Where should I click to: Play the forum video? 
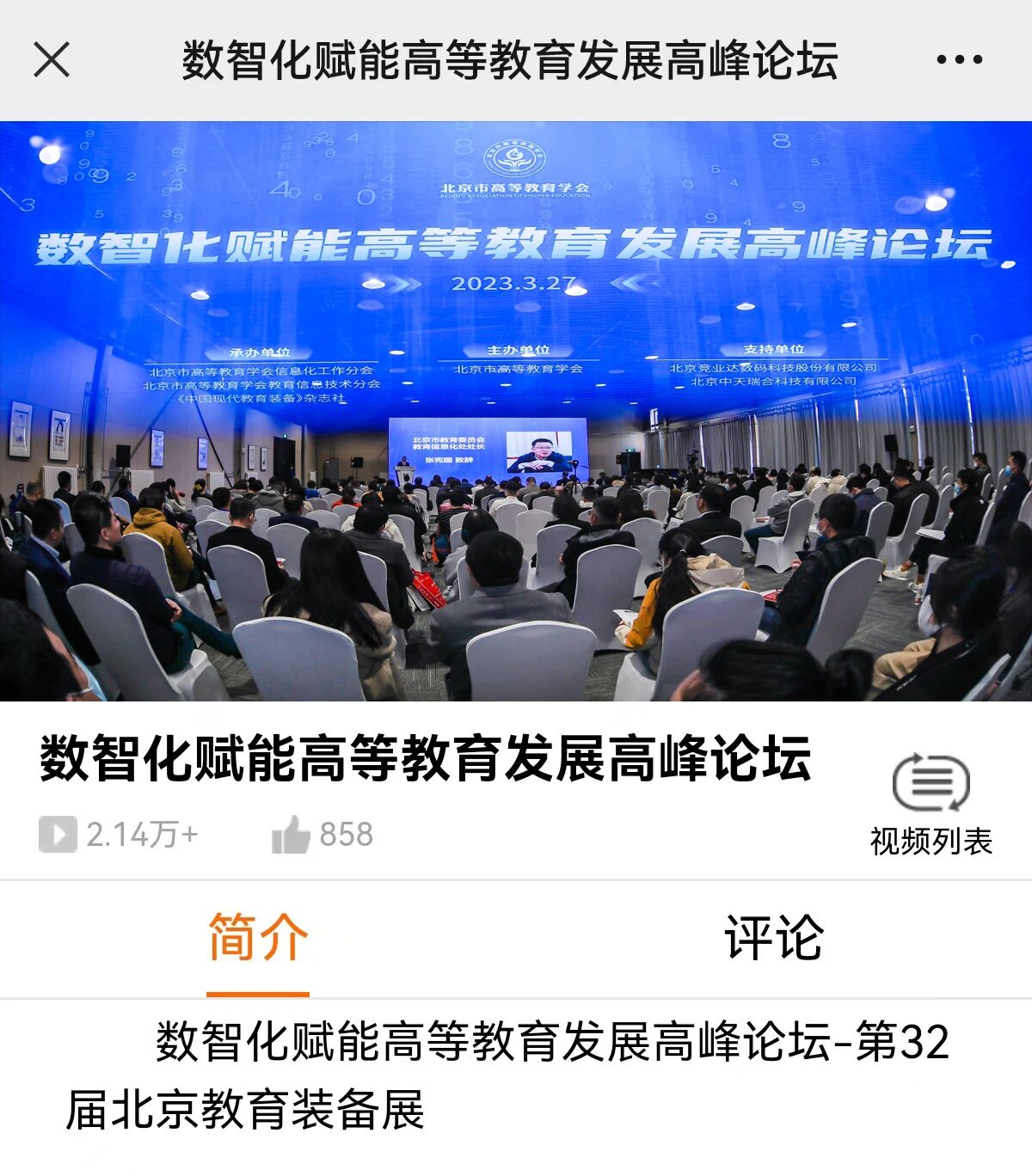[516, 411]
